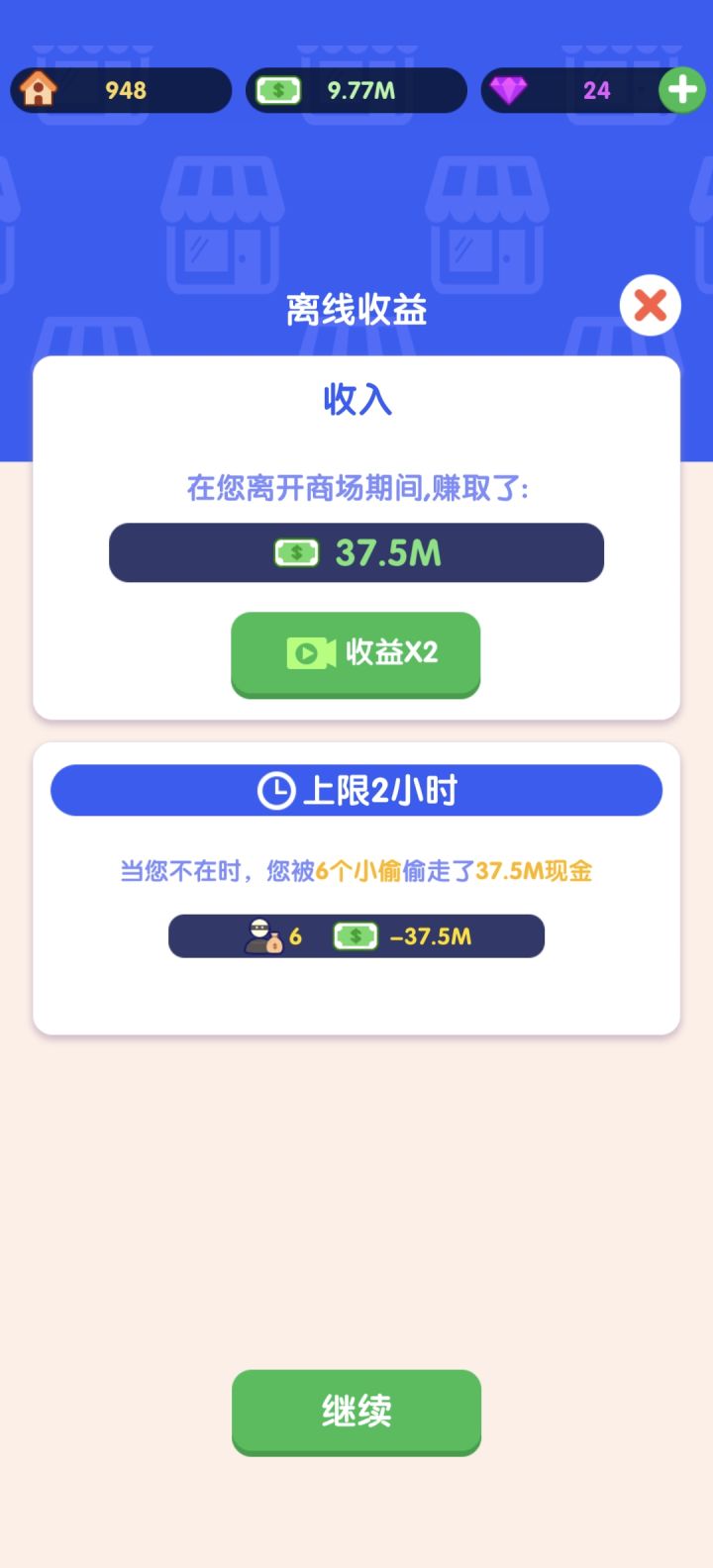Click the video camera icon on 收益X2 button

(x=310, y=654)
